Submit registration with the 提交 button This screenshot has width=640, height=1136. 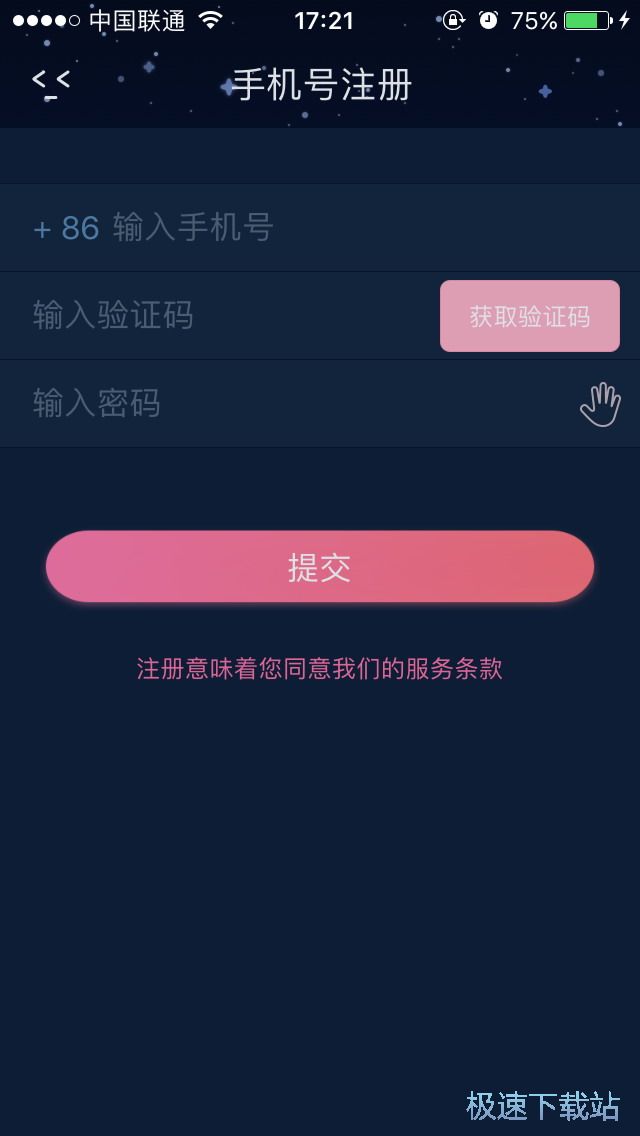pos(320,567)
